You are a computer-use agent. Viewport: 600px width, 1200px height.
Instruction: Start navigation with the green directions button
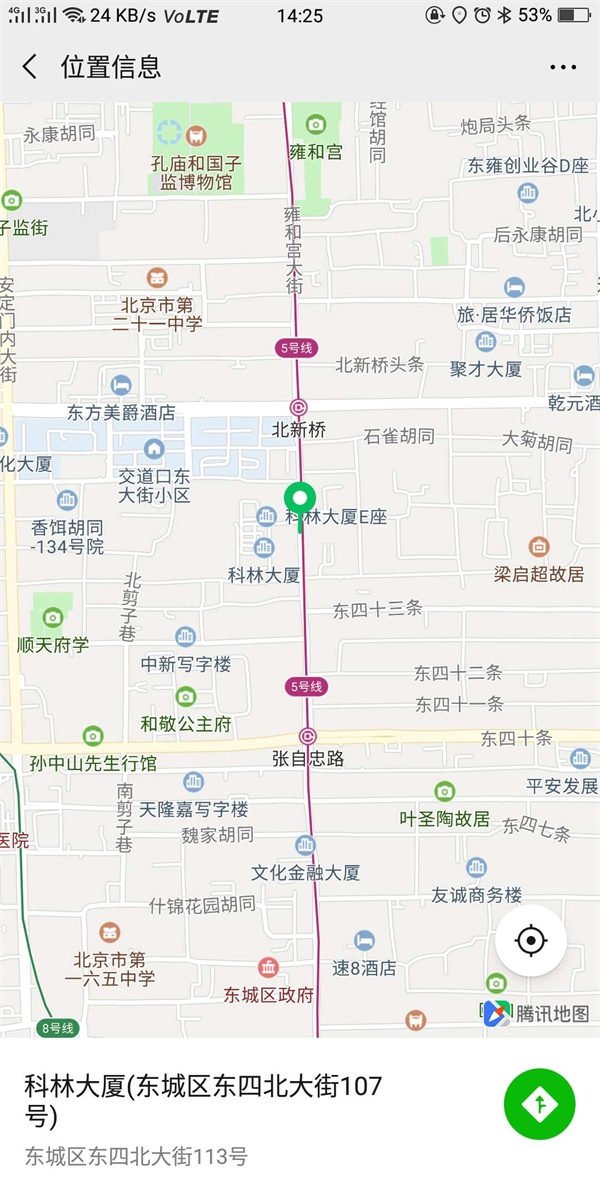click(x=540, y=1104)
